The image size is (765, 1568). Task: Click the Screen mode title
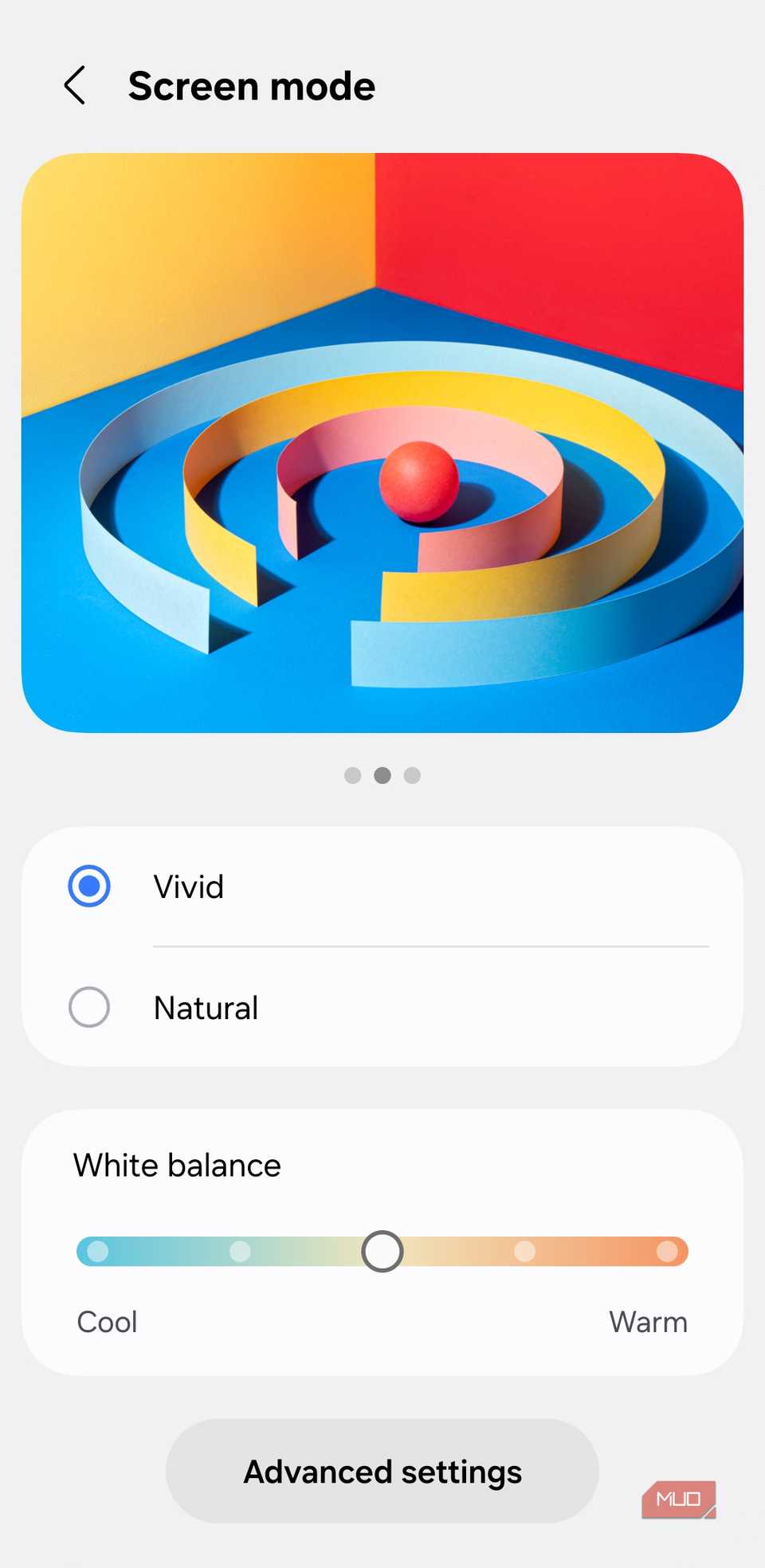point(252,85)
